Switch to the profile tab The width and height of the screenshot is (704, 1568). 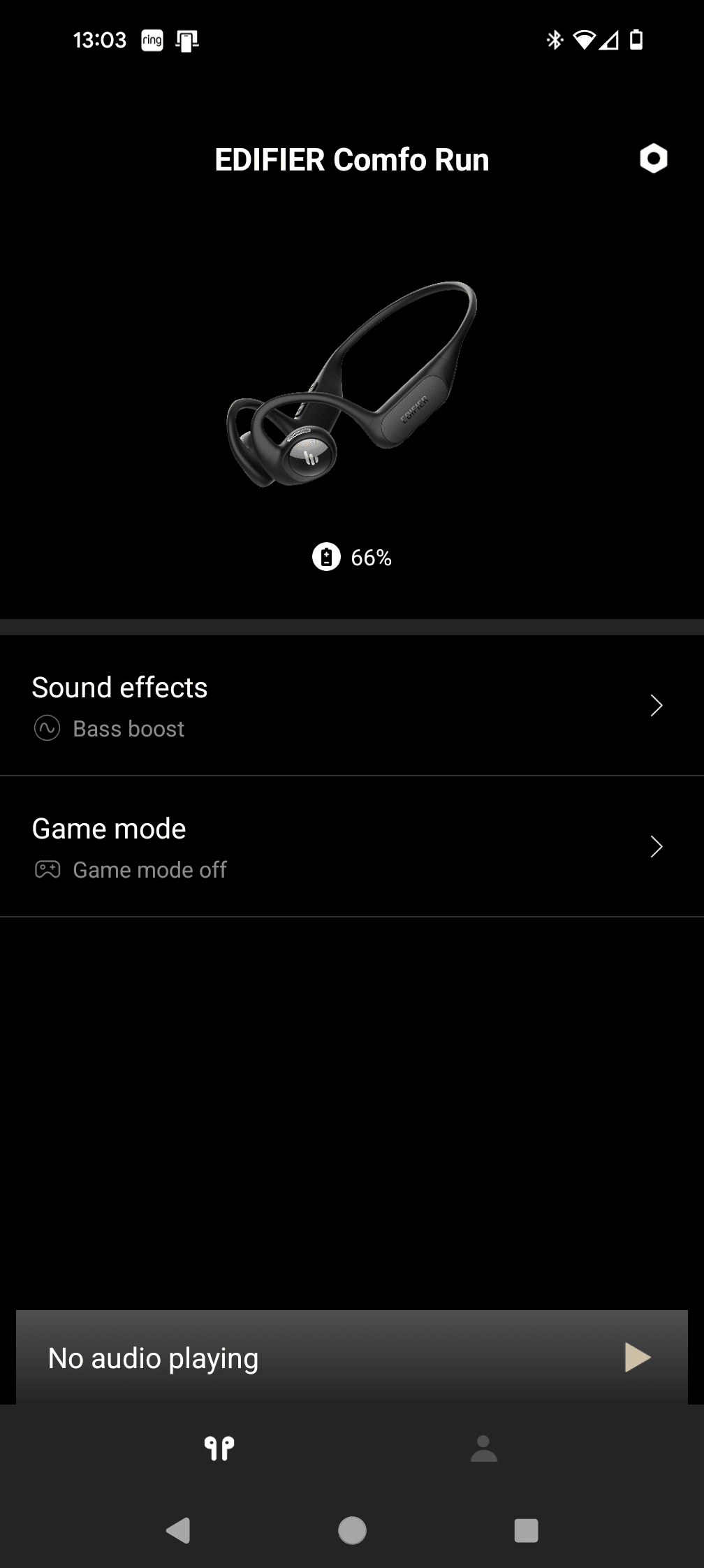click(483, 1449)
